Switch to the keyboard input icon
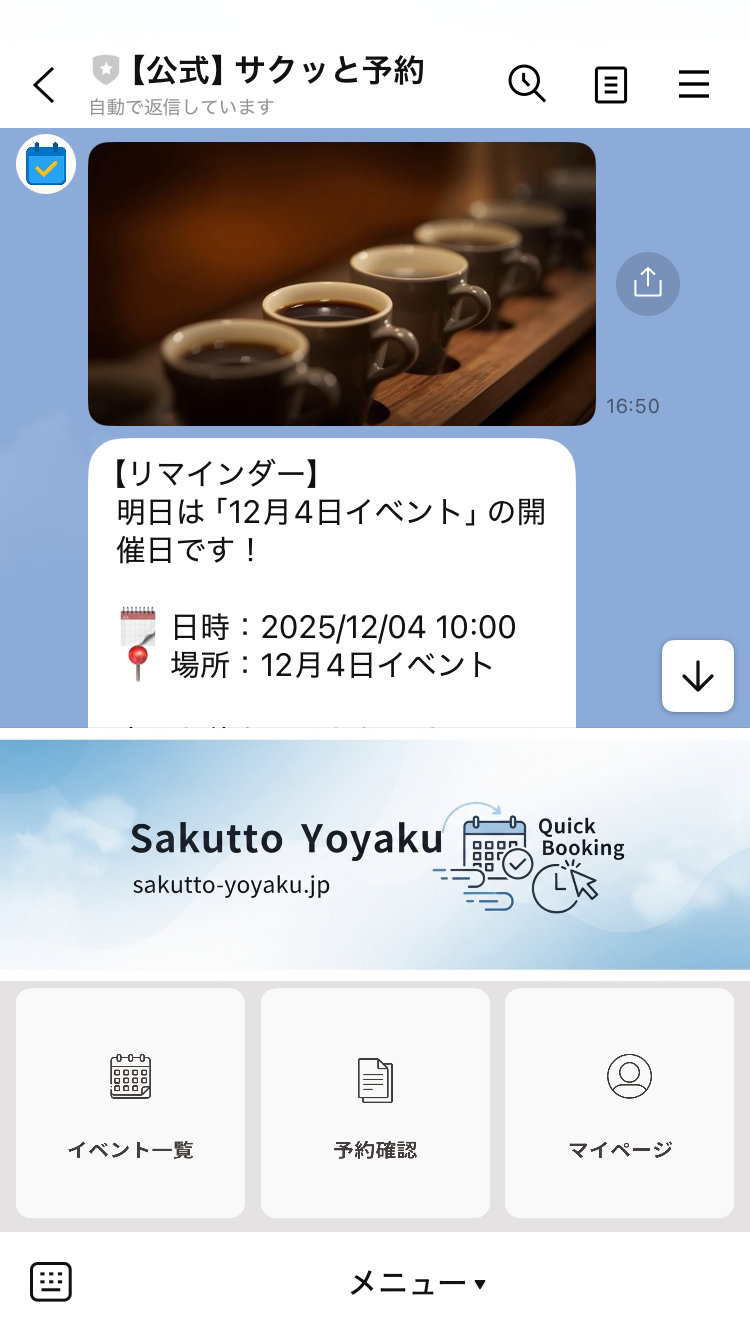The width and height of the screenshot is (750, 1334). click(x=50, y=1281)
